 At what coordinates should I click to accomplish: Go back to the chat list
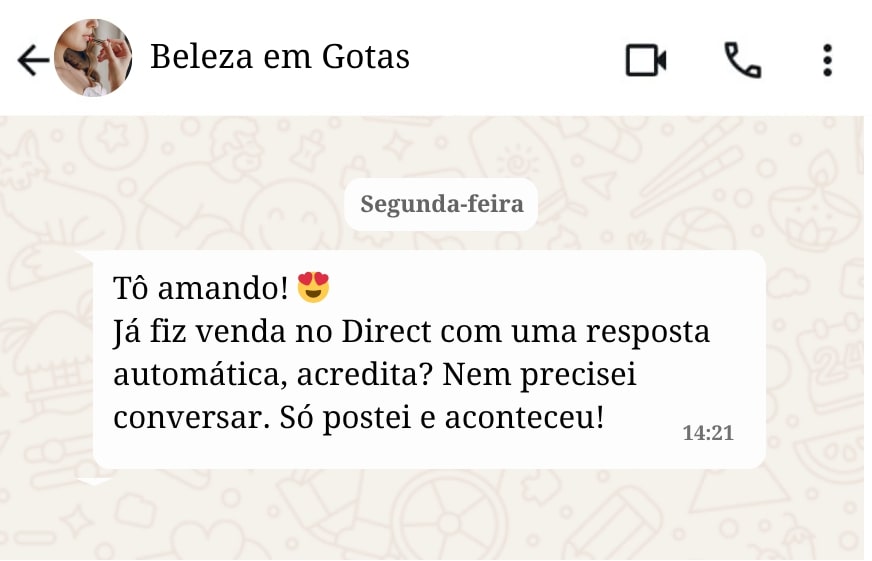coord(32,61)
